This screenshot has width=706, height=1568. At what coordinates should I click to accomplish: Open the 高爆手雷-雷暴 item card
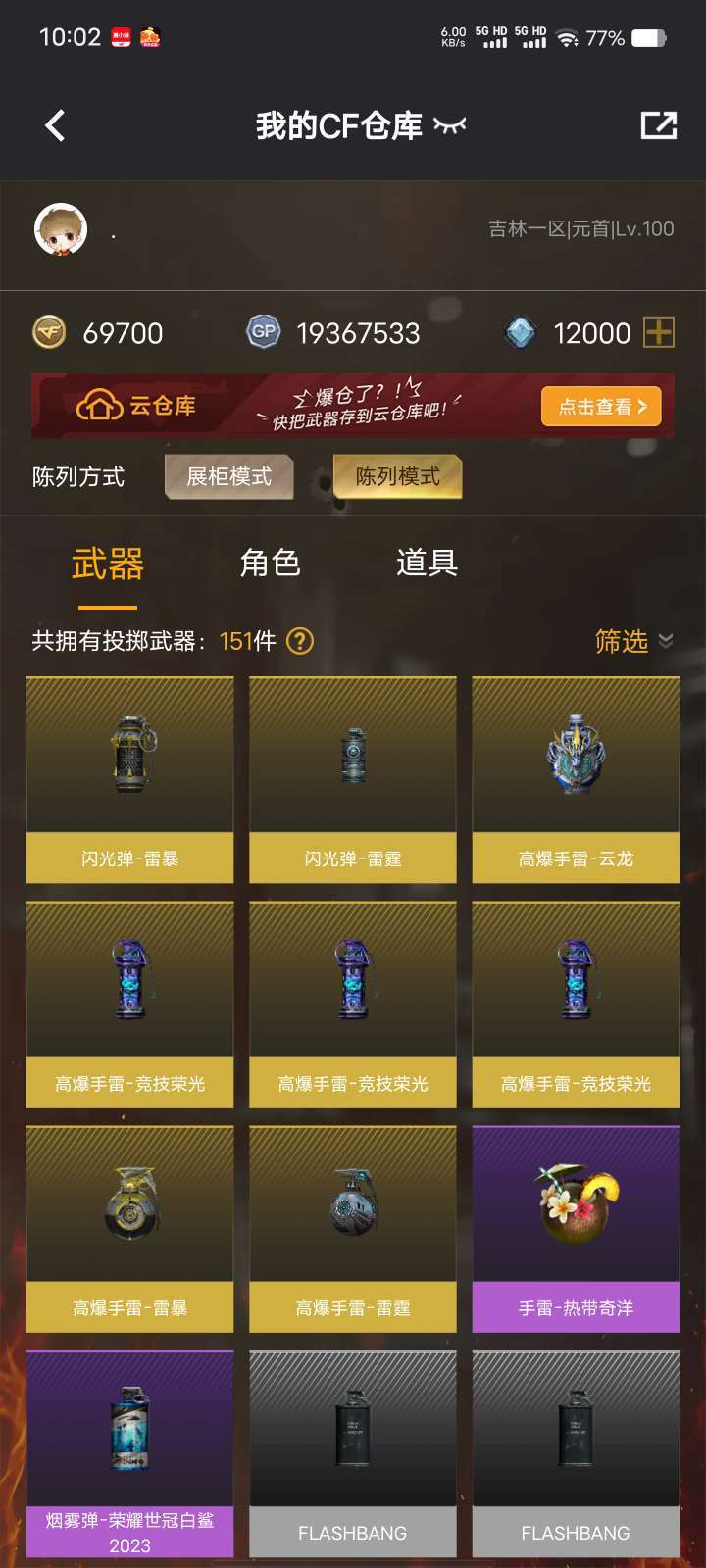coord(130,1229)
